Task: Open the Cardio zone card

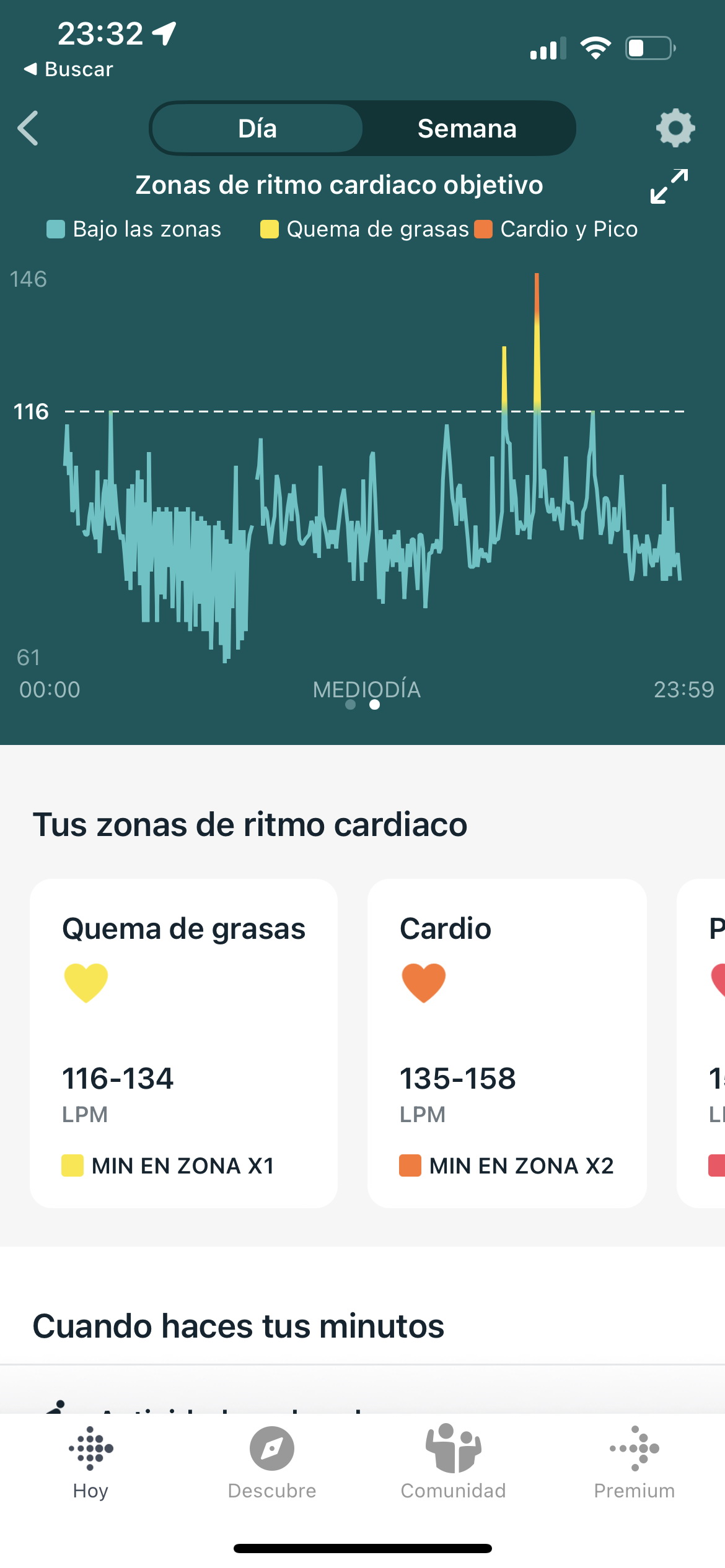Action: coord(507,1043)
